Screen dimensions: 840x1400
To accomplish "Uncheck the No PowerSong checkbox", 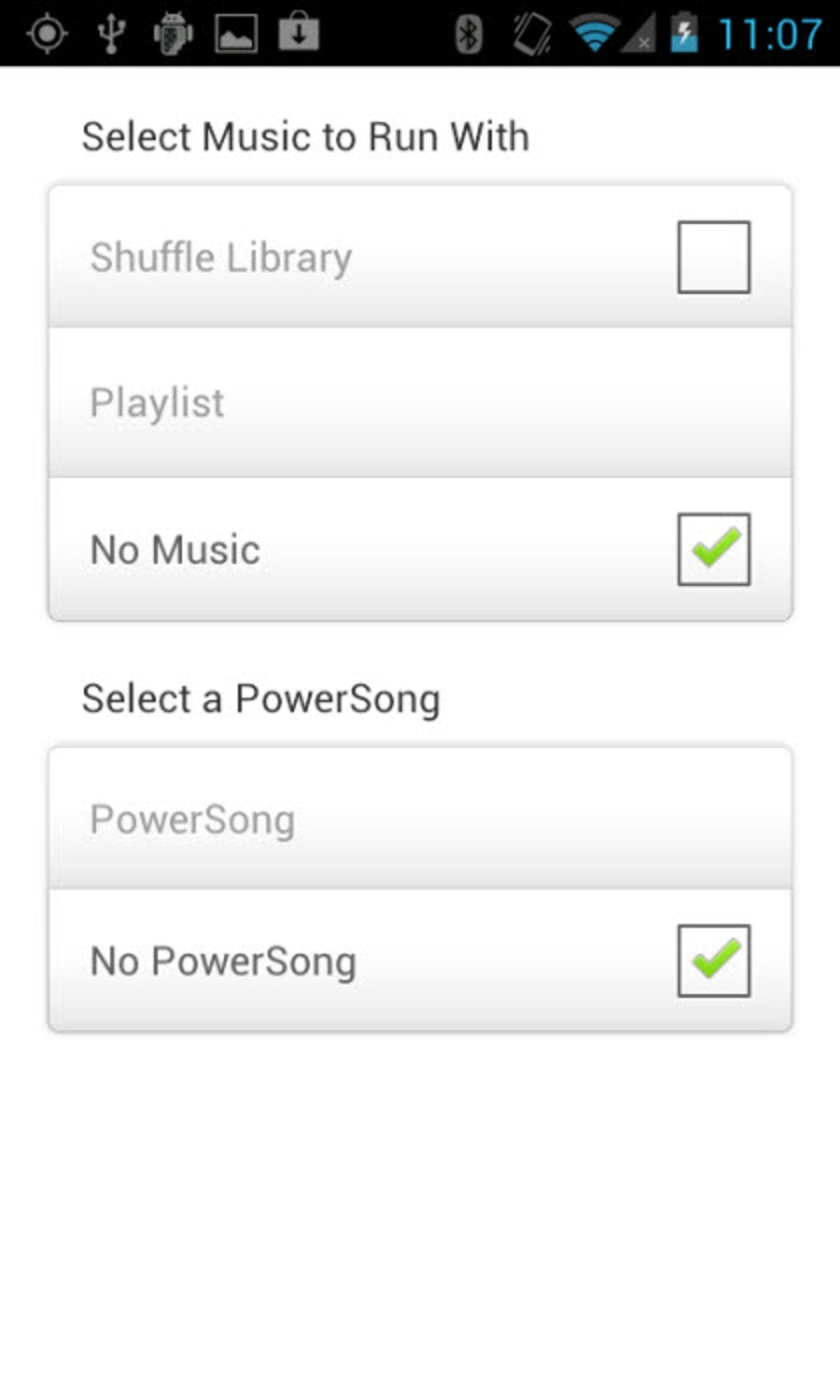I will point(713,960).
